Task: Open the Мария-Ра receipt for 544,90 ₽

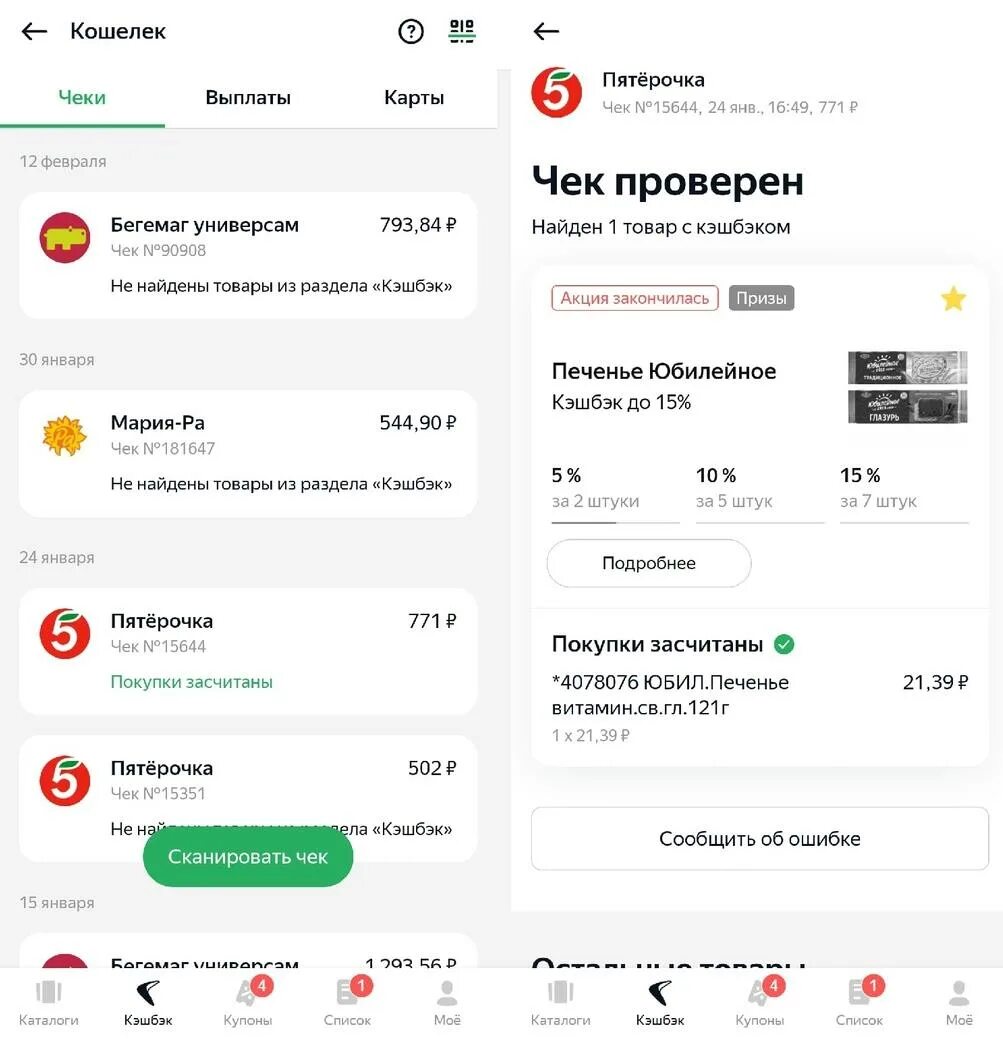Action: coord(248,453)
